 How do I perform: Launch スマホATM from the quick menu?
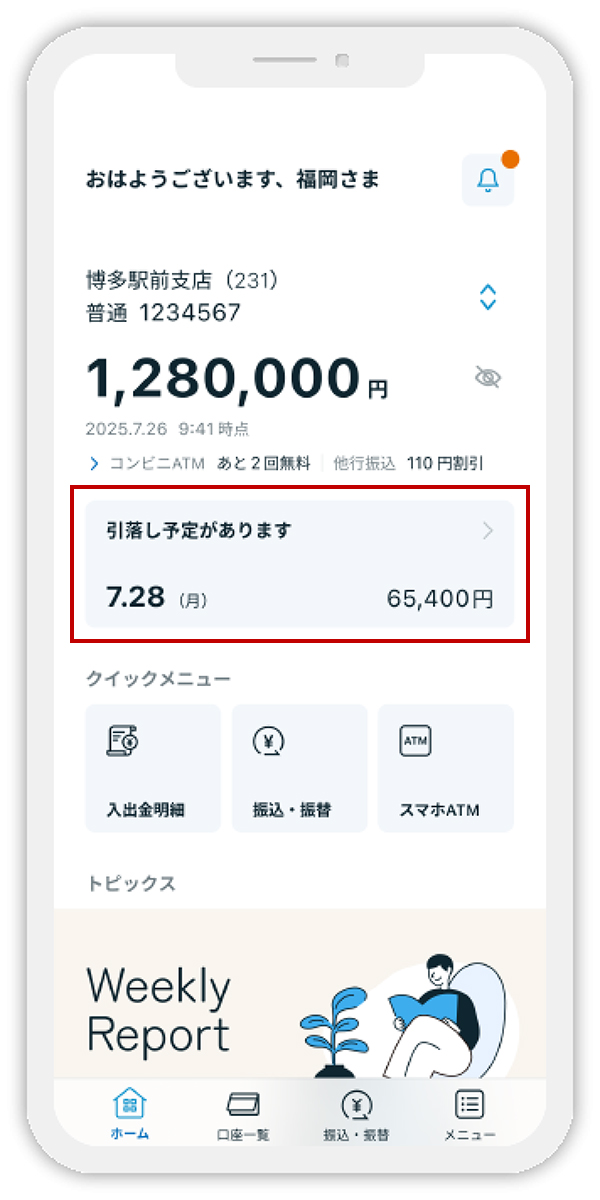(445, 768)
